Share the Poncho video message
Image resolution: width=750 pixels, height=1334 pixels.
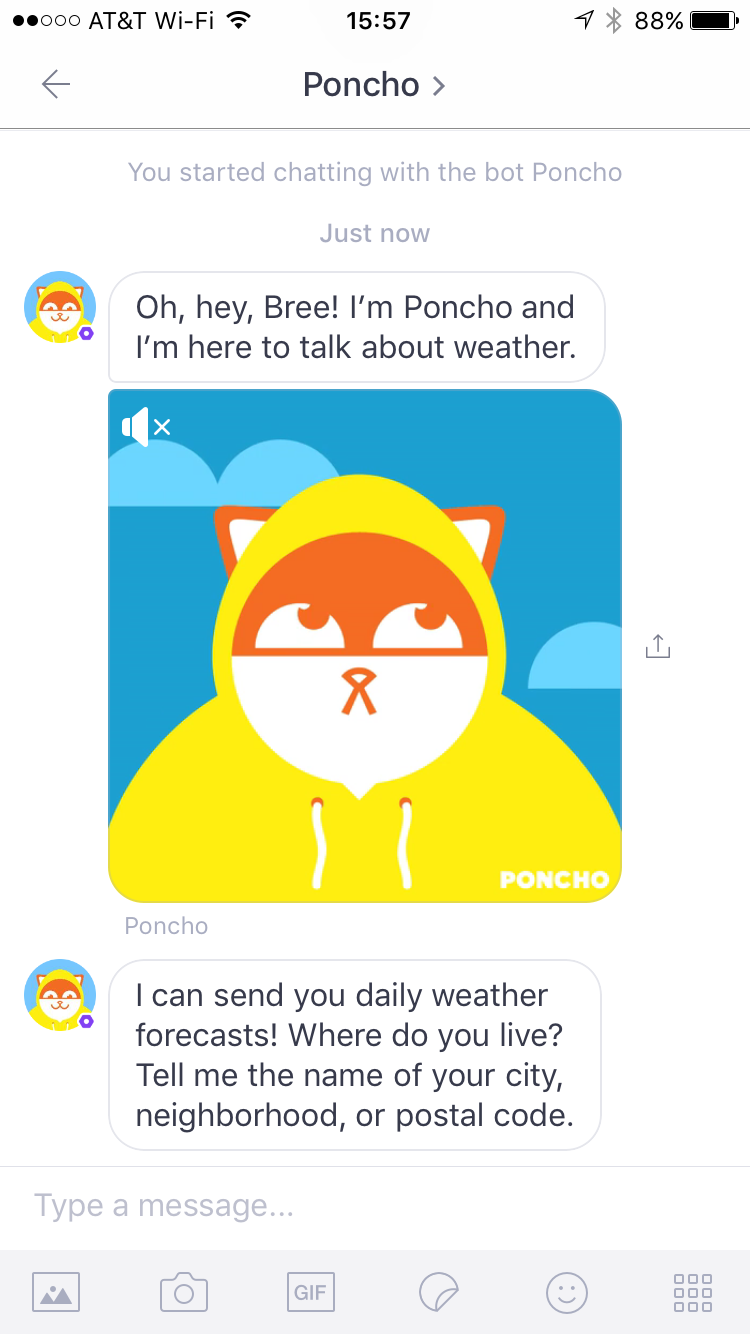(657, 646)
